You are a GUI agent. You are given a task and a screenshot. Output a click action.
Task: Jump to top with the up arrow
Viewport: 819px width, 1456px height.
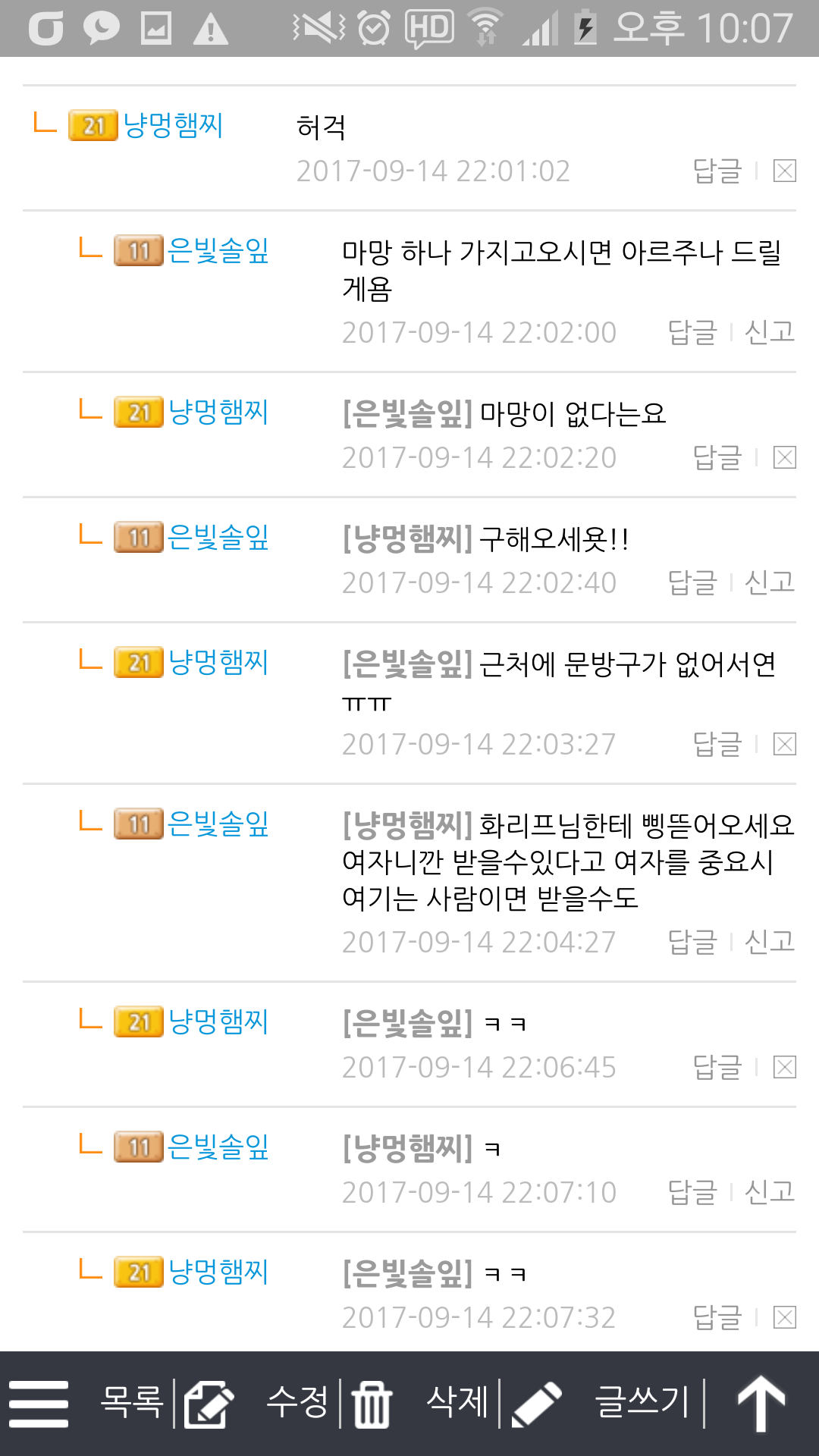tap(761, 1401)
